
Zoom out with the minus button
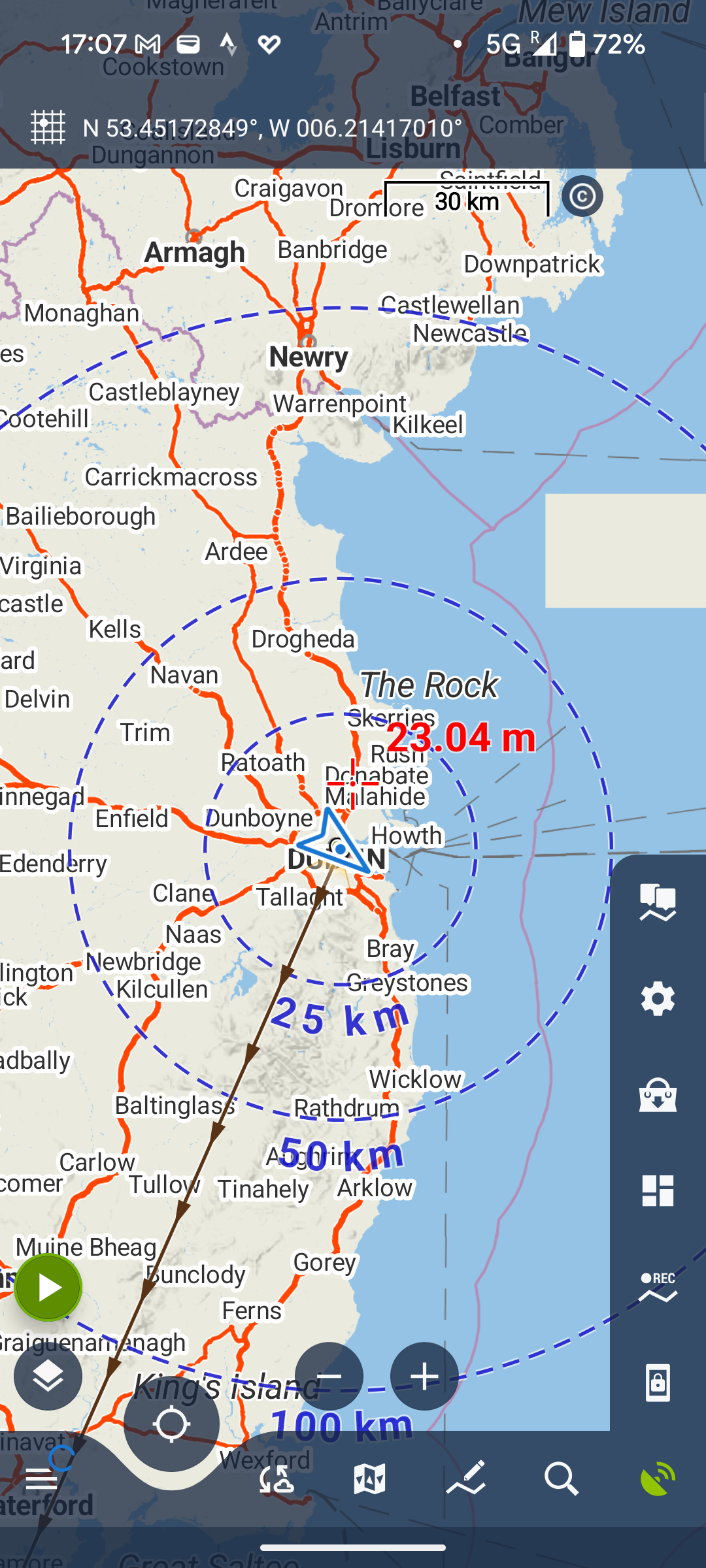[329, 1377]
